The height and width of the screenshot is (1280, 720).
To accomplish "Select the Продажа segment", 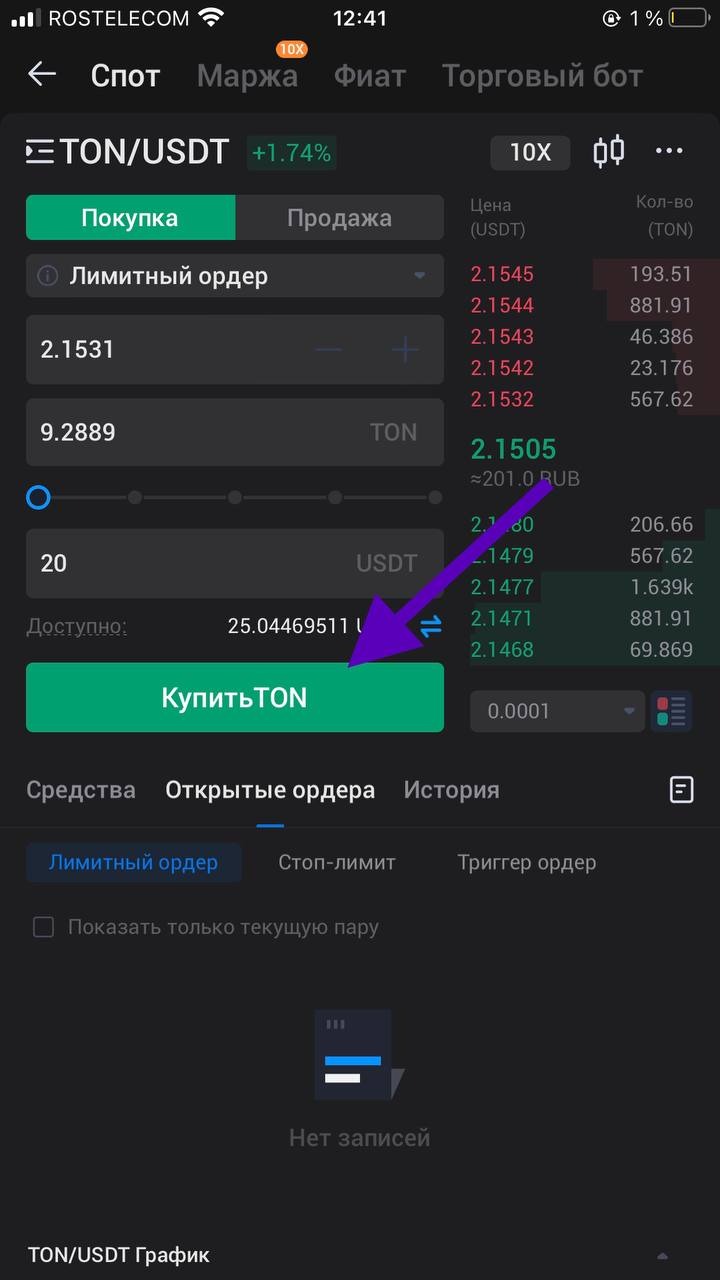I will 339,218.
